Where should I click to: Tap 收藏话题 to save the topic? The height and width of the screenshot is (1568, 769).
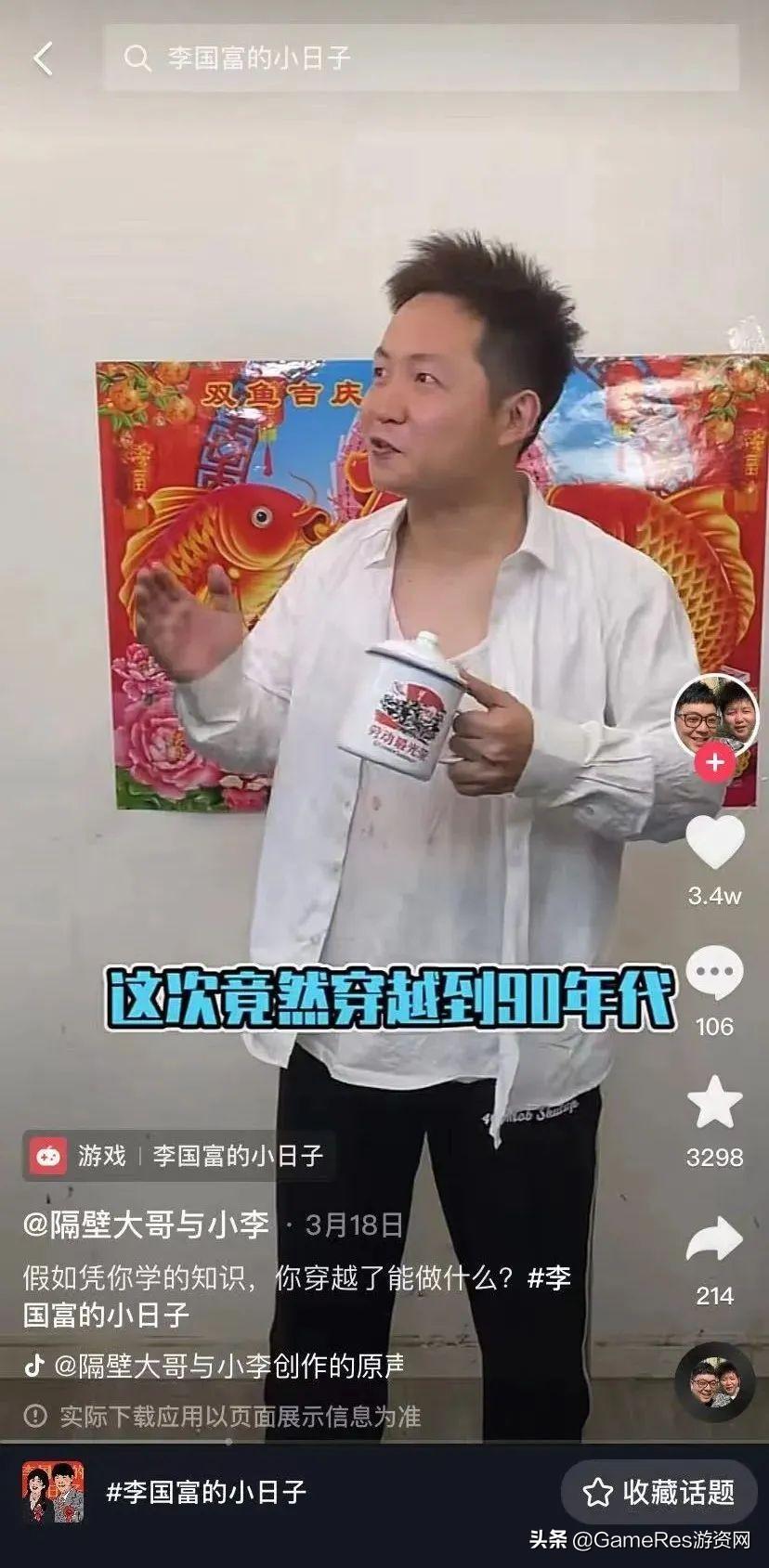(x=659, y=1493)
